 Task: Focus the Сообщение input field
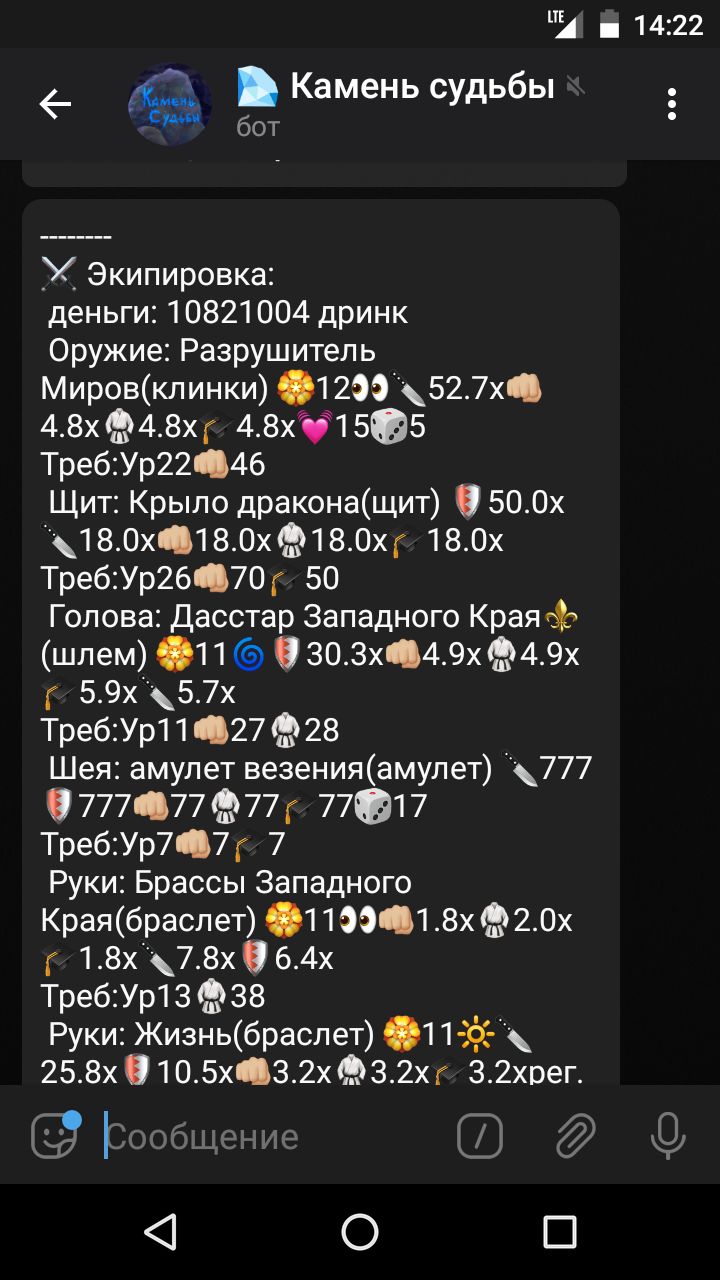click(270, 1137)
